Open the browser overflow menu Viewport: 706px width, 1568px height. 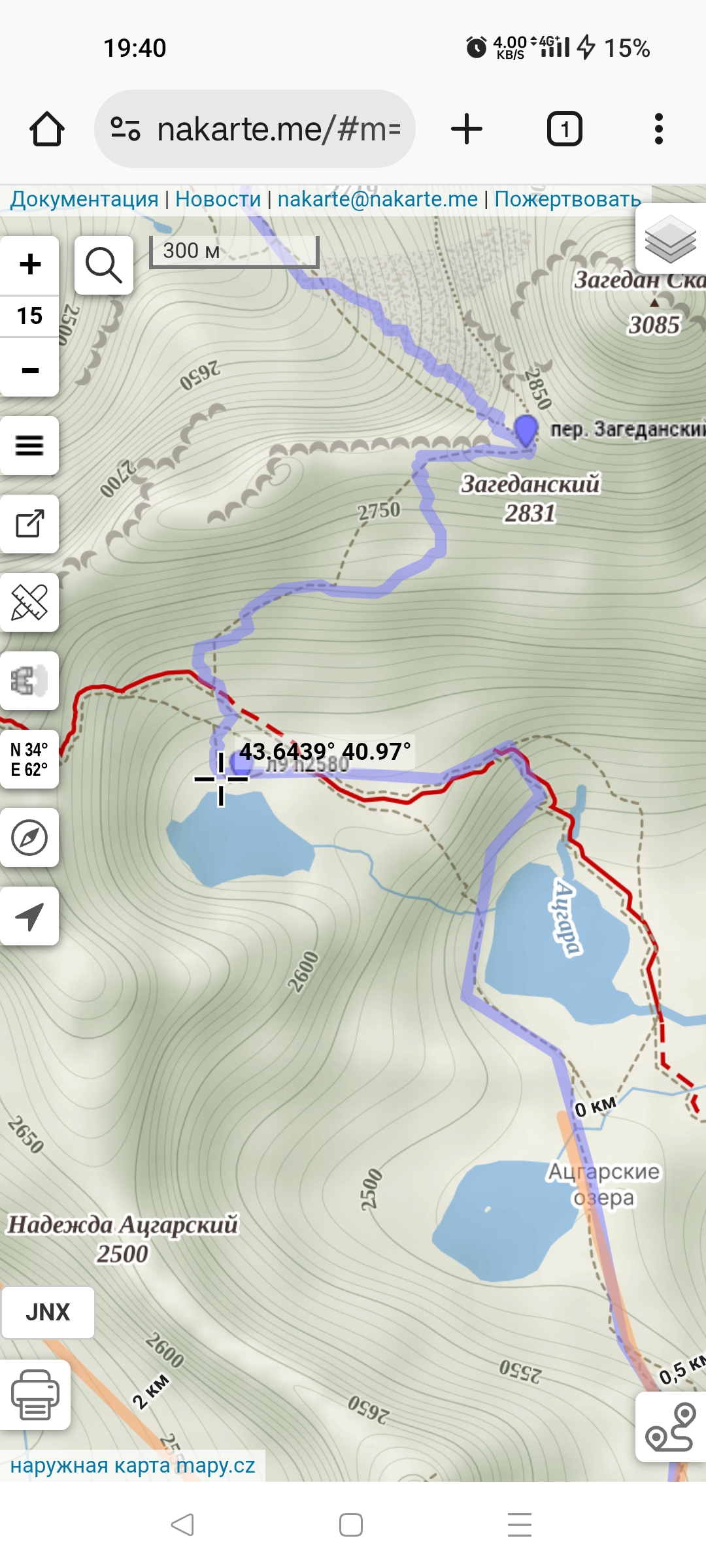[x=658, y=129]
